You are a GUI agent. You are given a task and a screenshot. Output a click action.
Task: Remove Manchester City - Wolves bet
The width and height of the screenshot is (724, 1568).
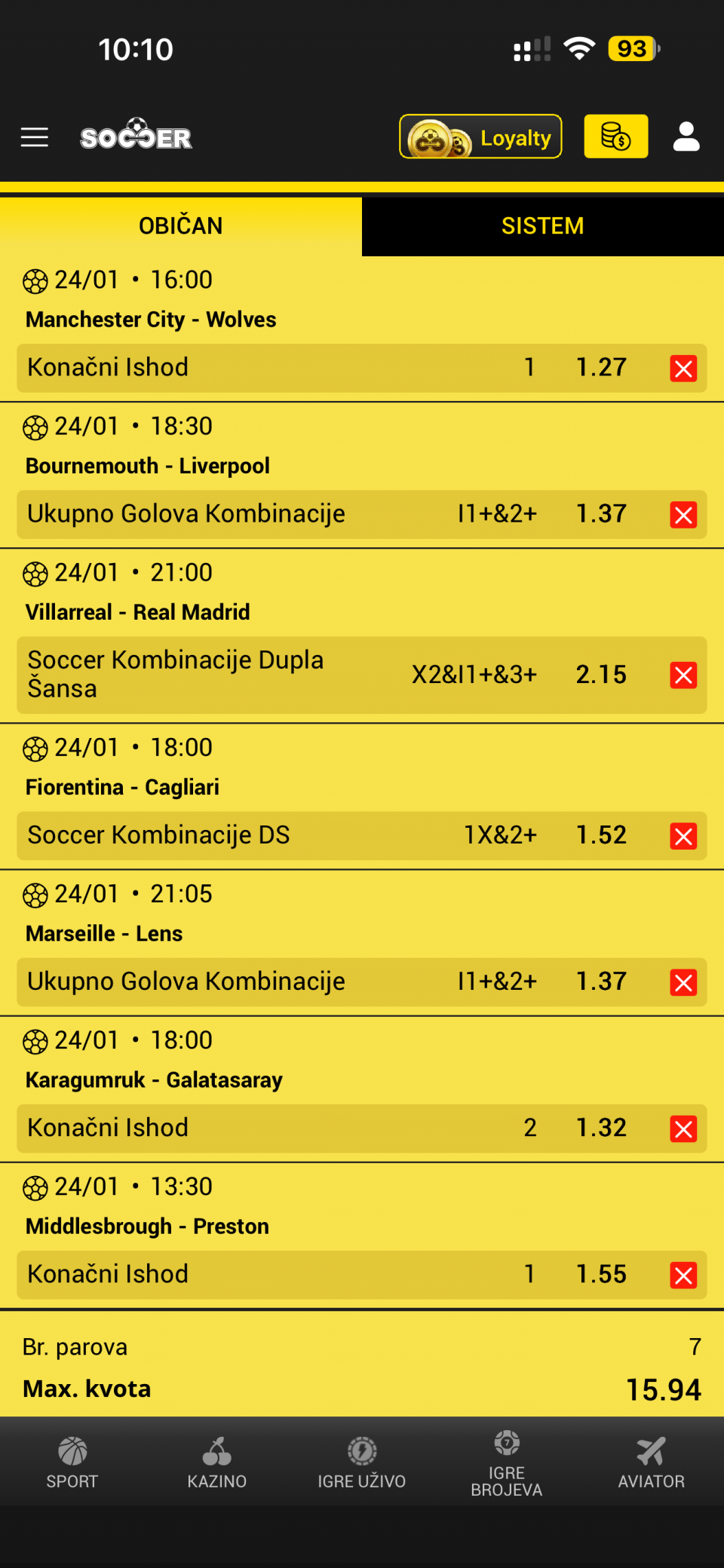pos(683,369)
